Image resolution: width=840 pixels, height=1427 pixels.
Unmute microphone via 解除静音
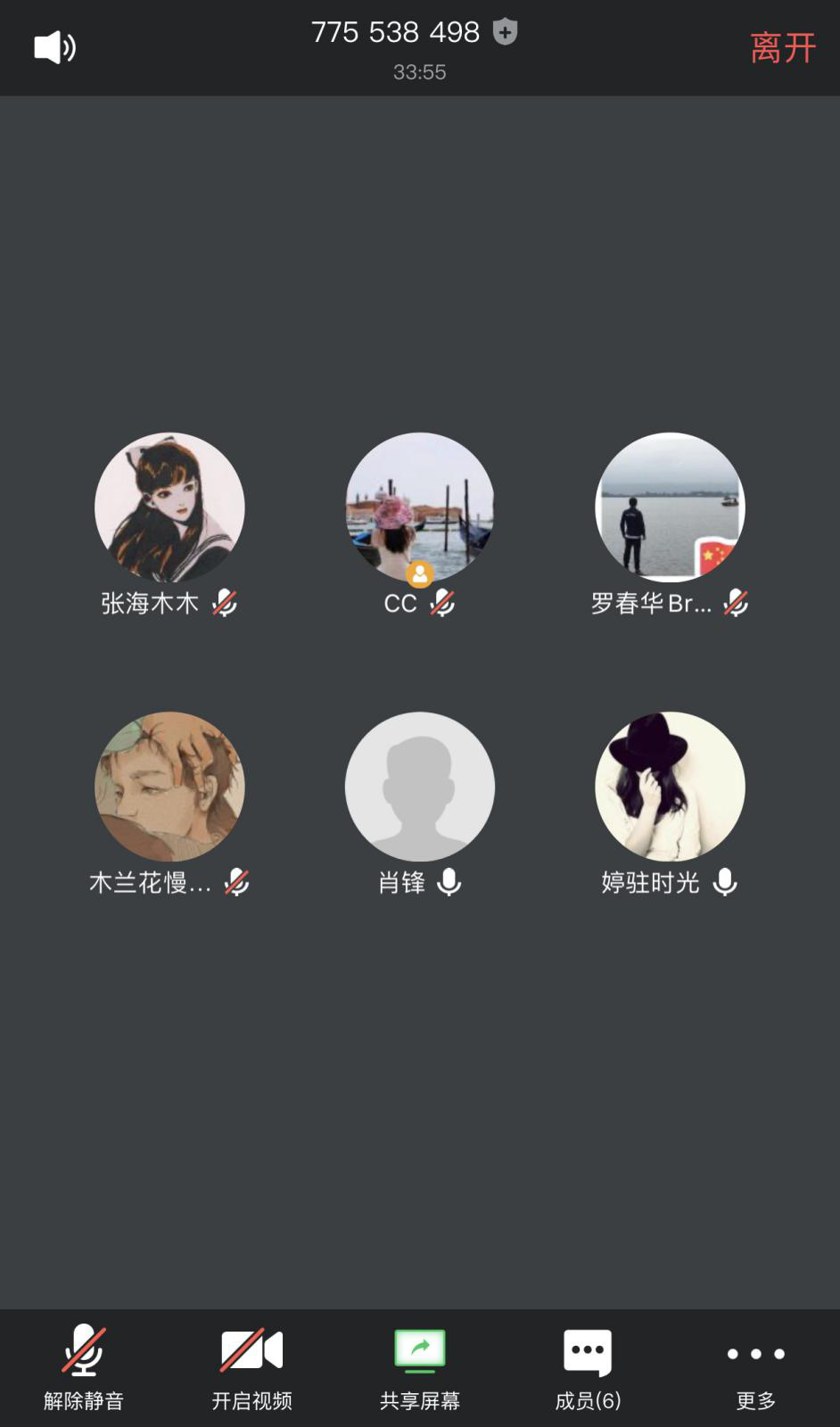[x=84, y=1366]
